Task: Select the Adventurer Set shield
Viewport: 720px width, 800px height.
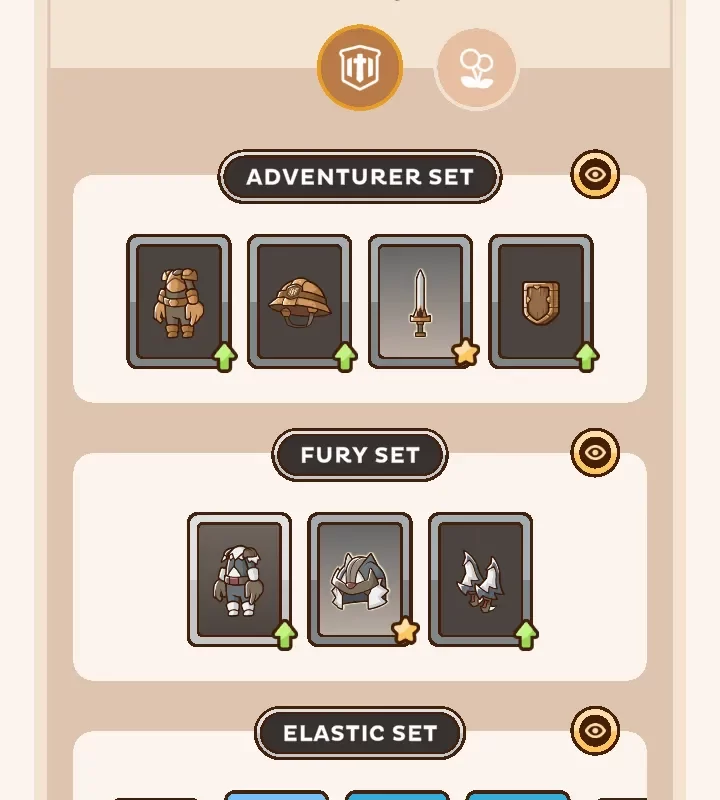Action: tap(541, 301)
